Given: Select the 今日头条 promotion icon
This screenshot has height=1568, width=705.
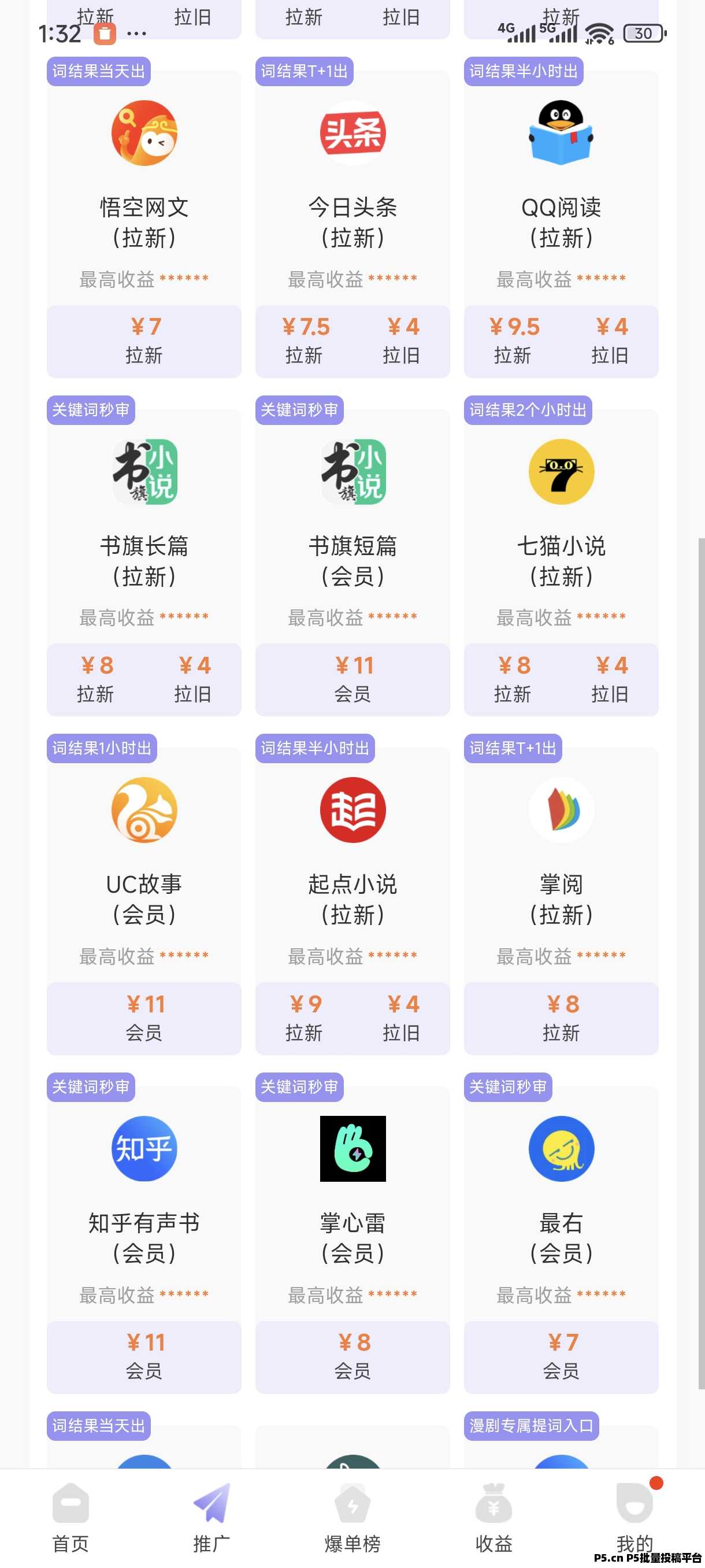Looking at the screenshot, I should point(353,134).
